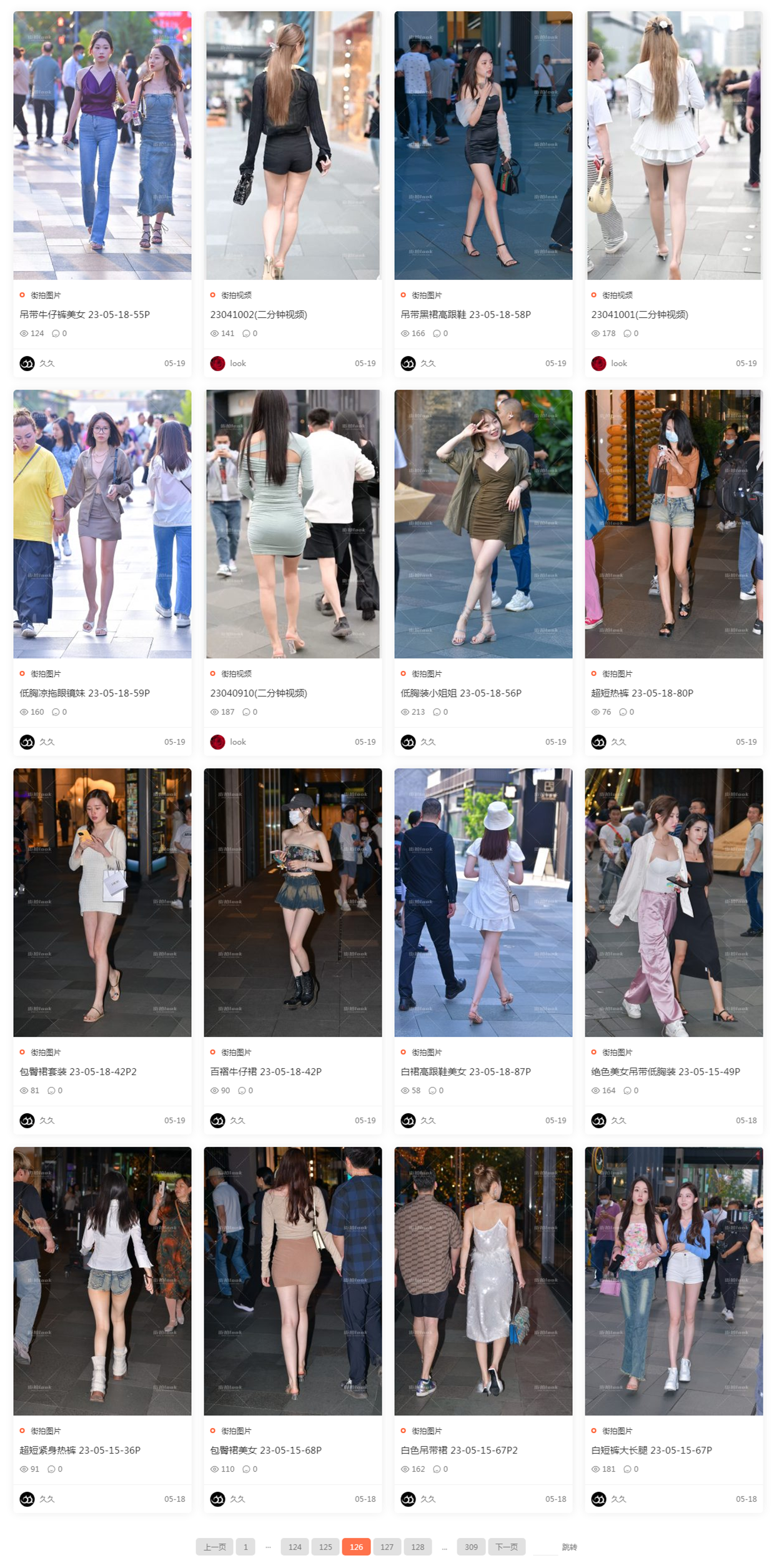Viewport: 784px width, 1568px height.
Task: Jump to last page 309
Action: click(x=471, y=1547)
